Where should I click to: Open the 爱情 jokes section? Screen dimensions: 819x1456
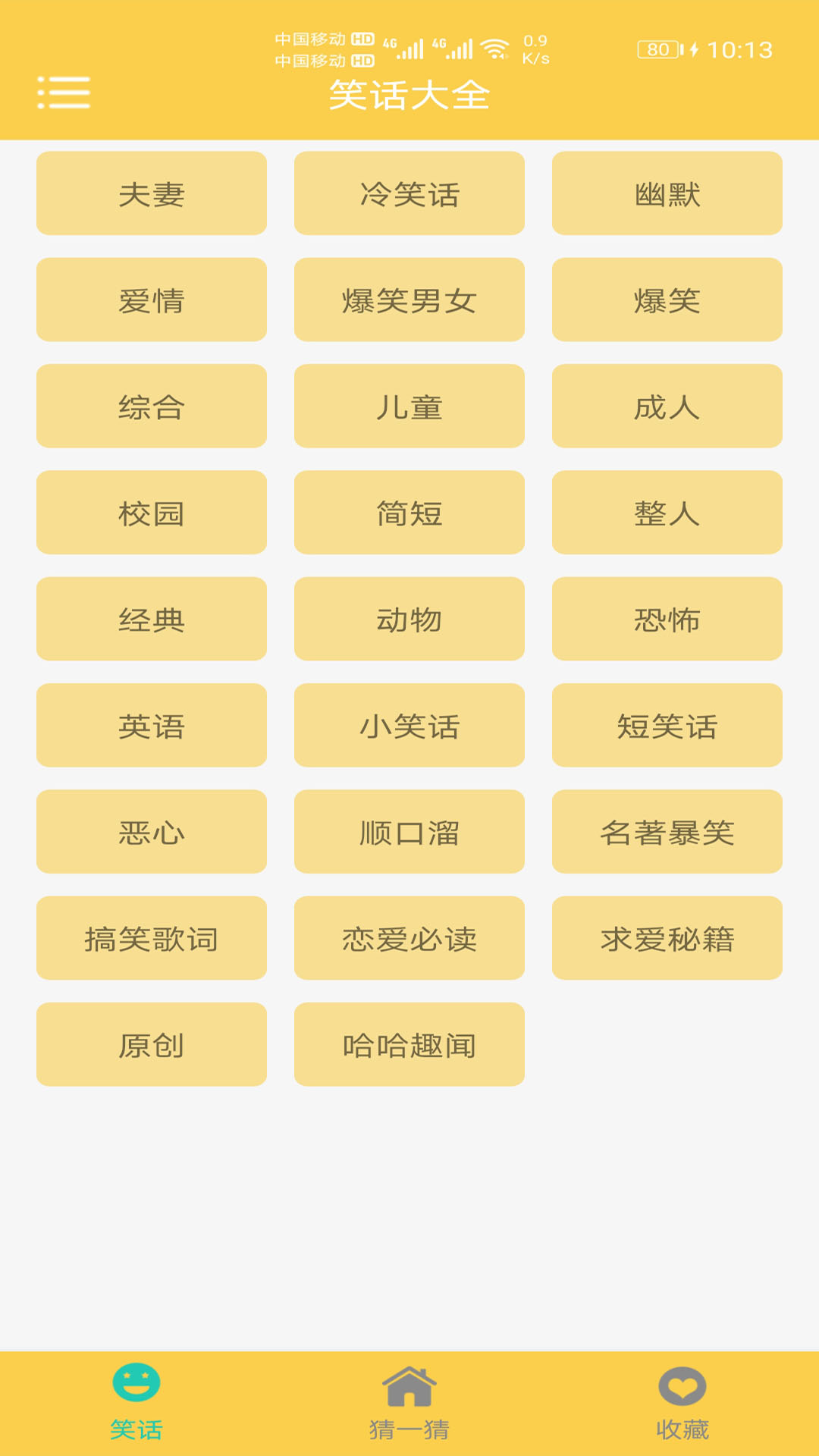[x=150, y=300]
